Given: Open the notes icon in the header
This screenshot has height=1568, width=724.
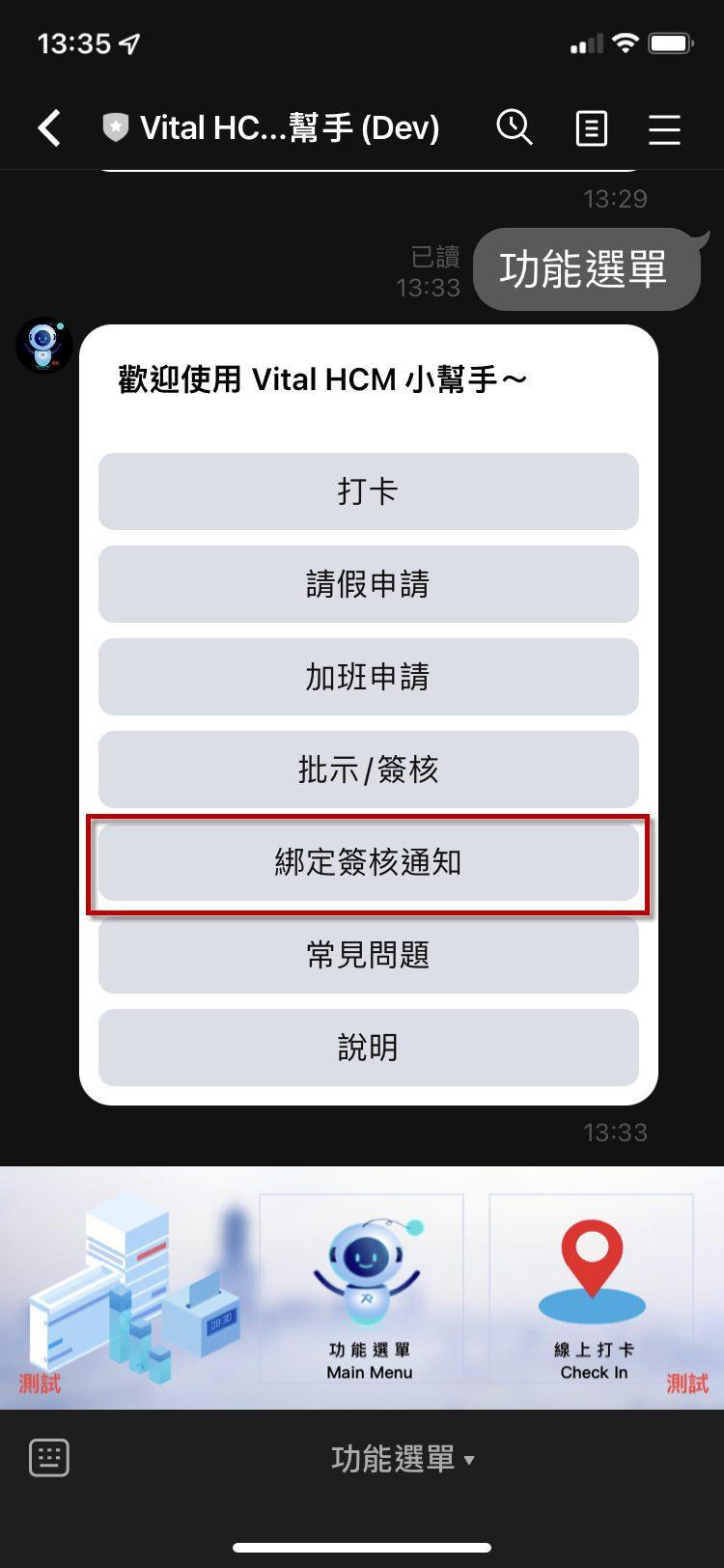Looking at the screenshot, I should 591,127.
